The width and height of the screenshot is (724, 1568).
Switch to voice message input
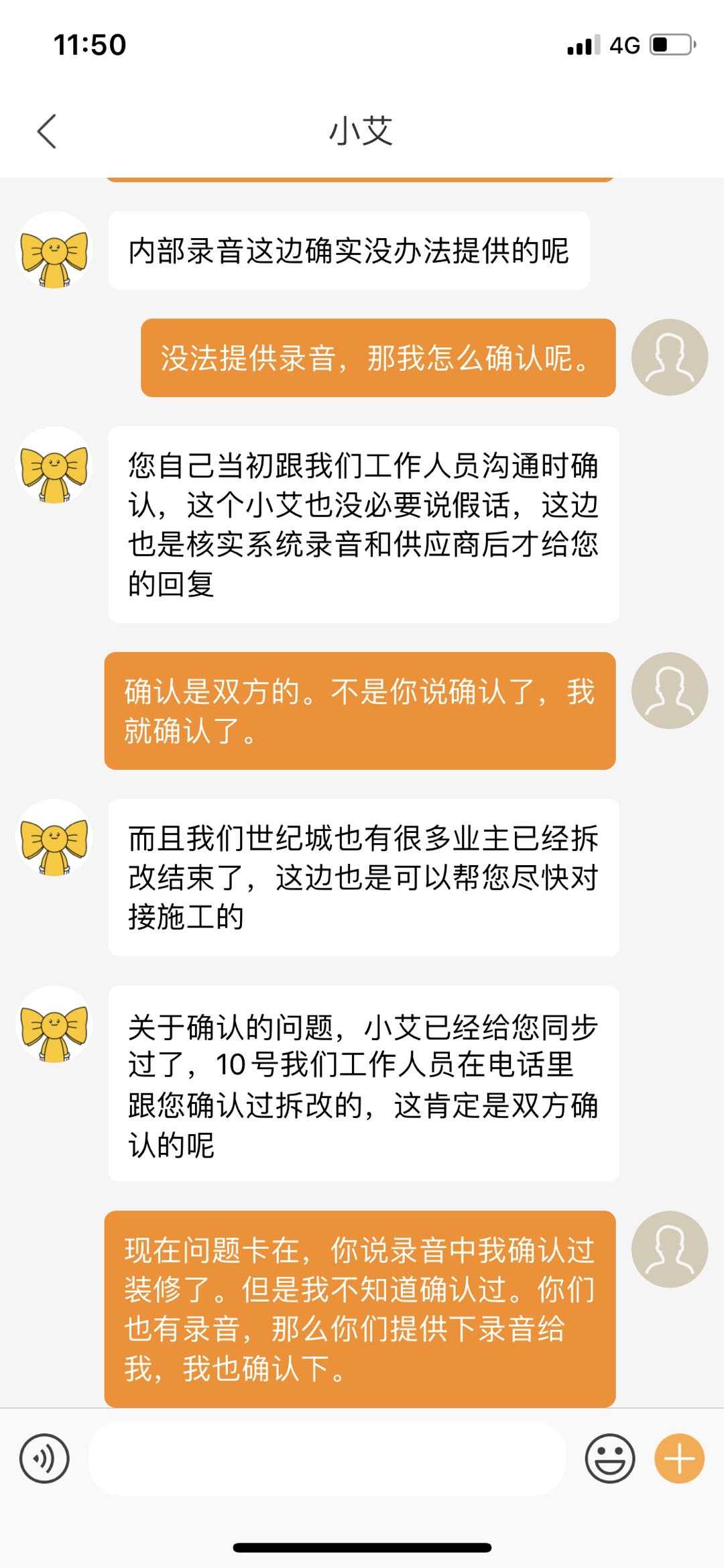(x=44, y=1458)
